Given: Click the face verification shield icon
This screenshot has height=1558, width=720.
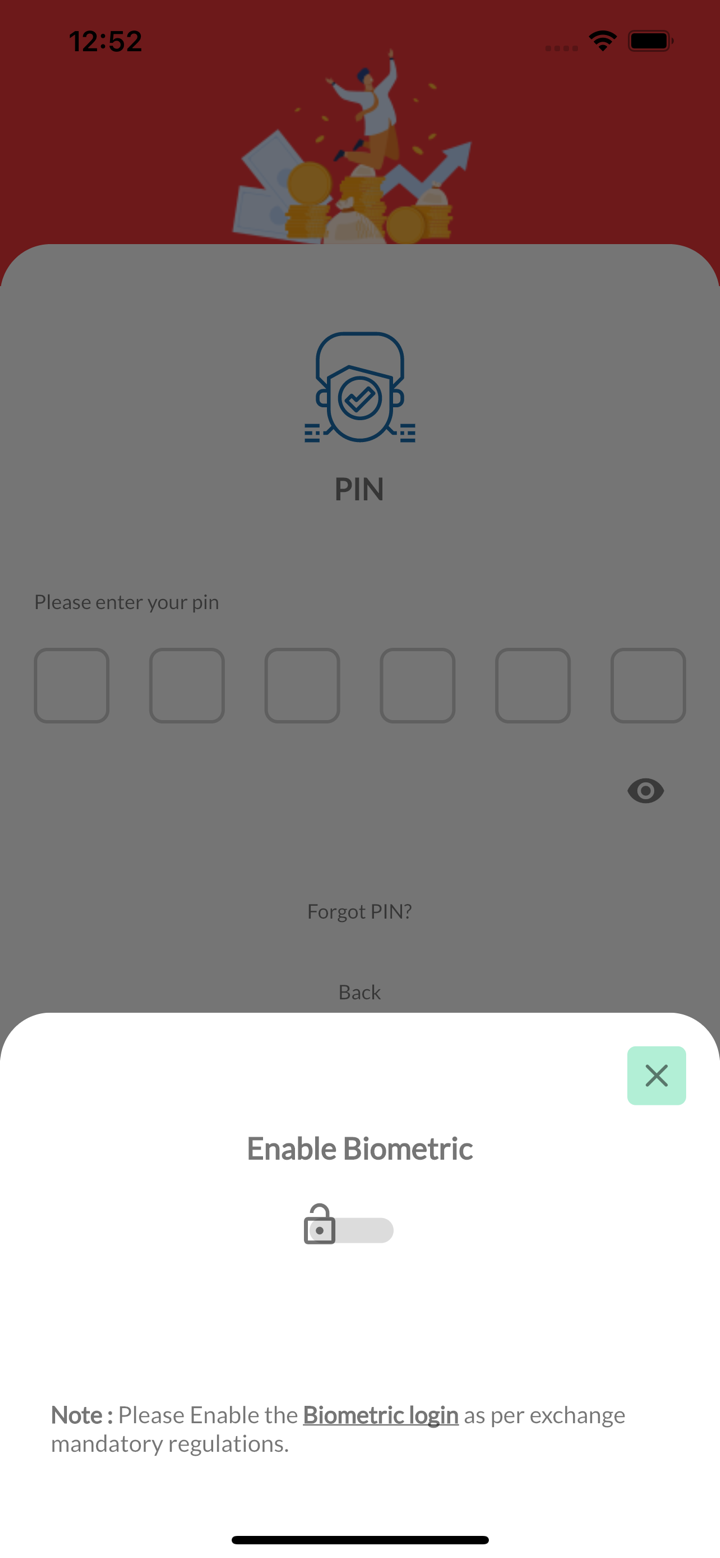Looking at the screenshot, I should (x=359, y=388).
